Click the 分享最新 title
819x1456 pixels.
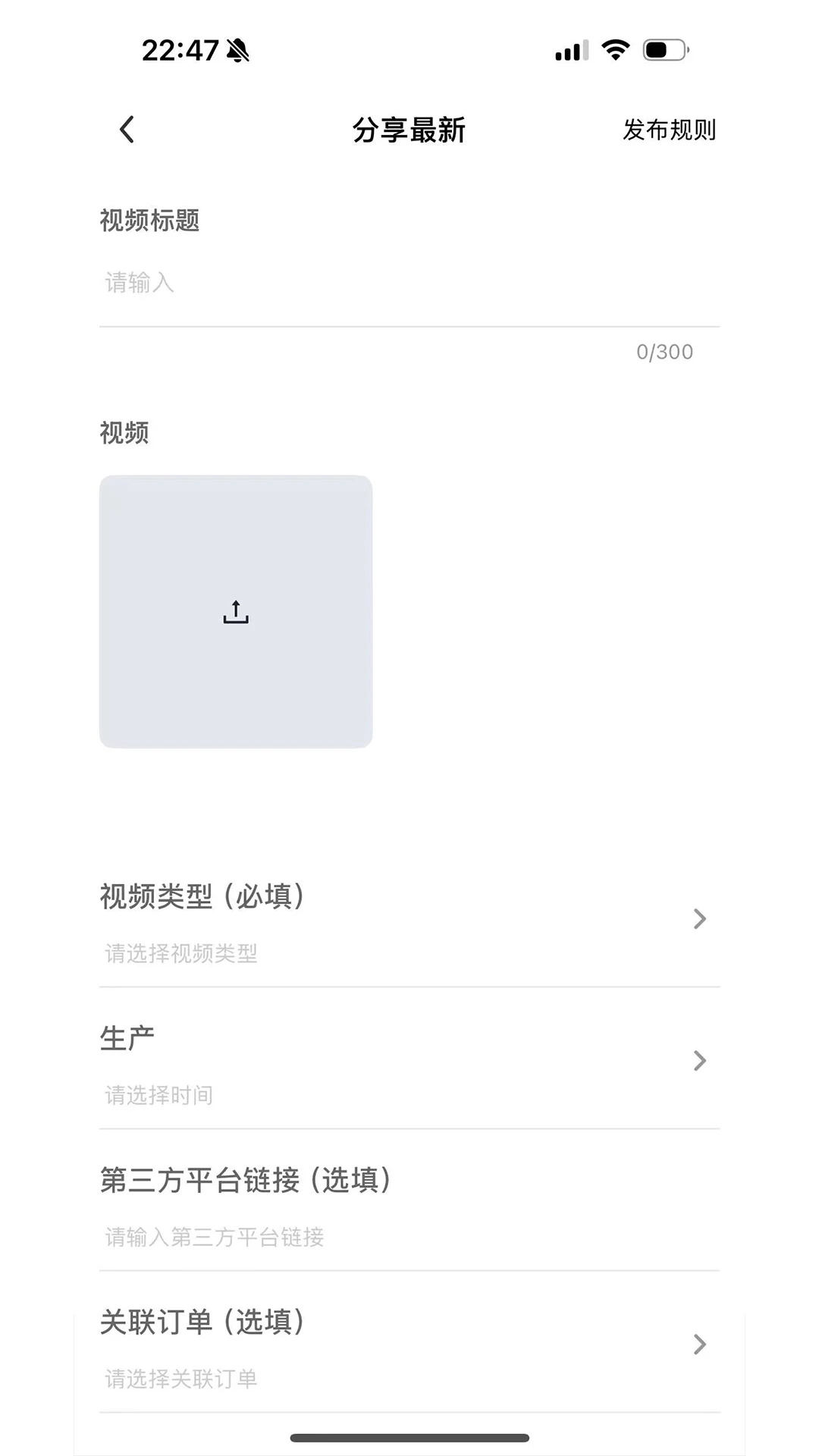409,130
